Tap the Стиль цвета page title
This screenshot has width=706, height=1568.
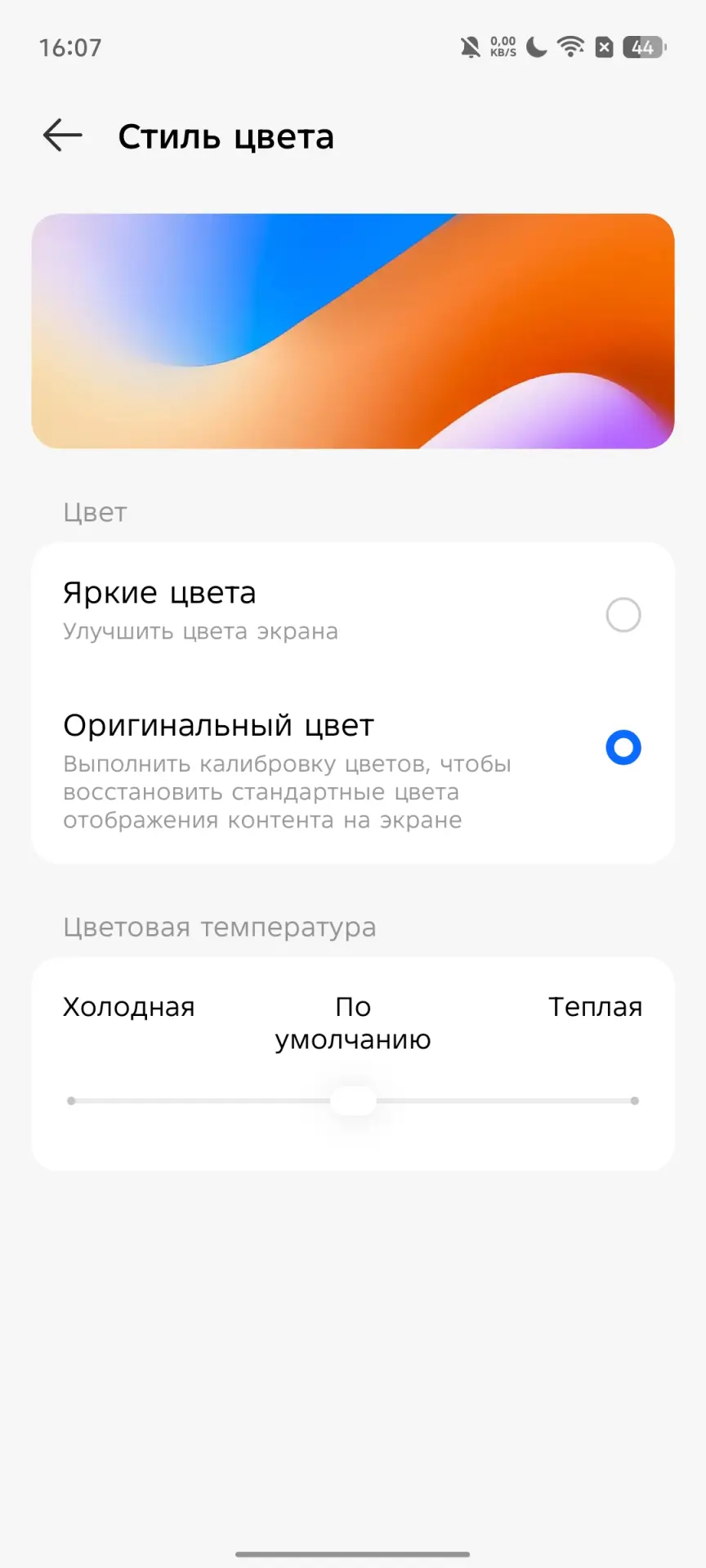tap(226, 136)
